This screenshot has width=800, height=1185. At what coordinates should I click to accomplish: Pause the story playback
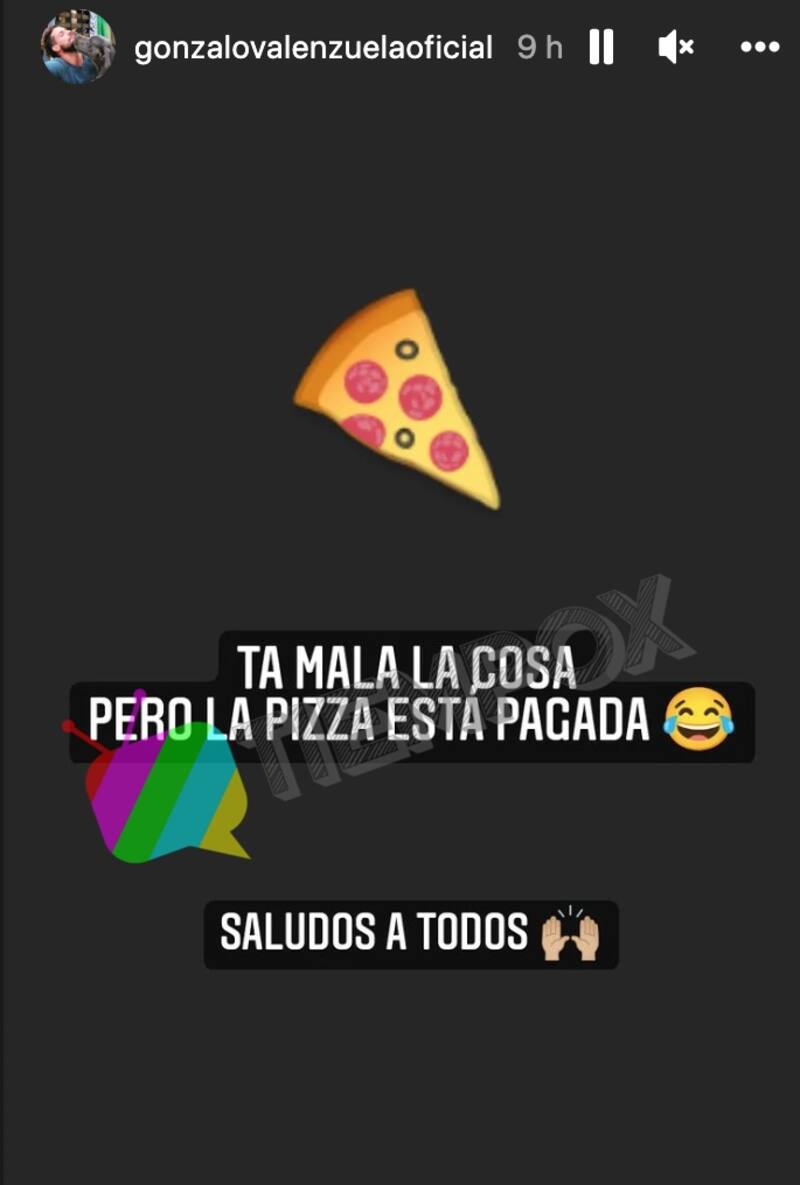[601, 47]
